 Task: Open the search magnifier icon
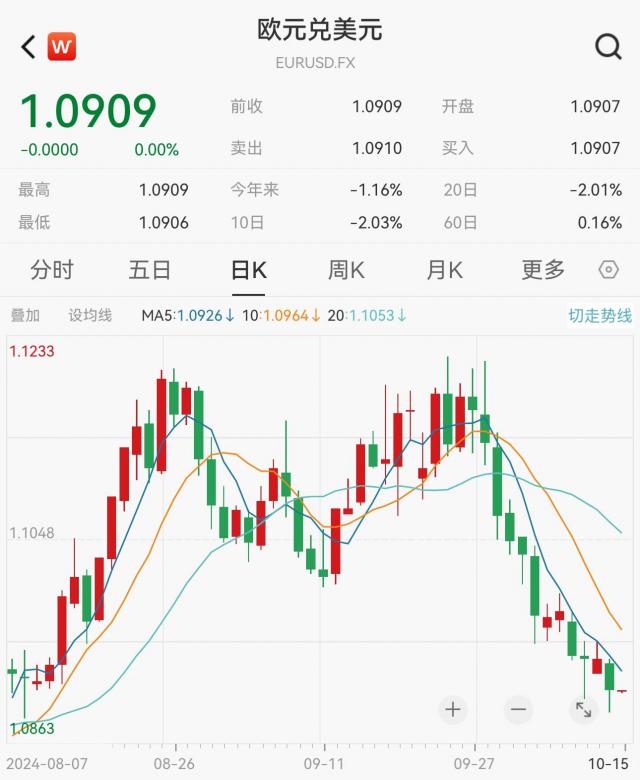point(608,46)
